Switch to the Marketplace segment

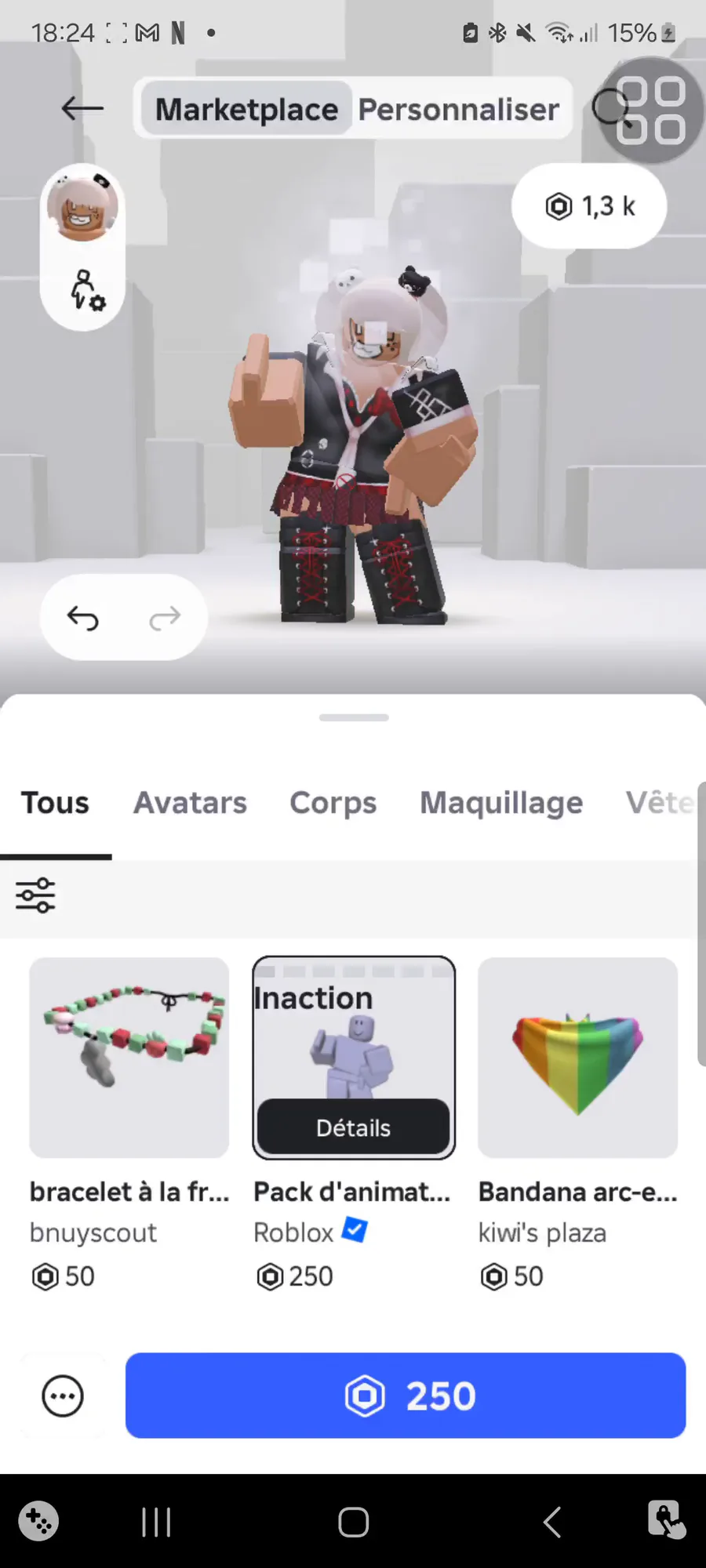point(246,109)
